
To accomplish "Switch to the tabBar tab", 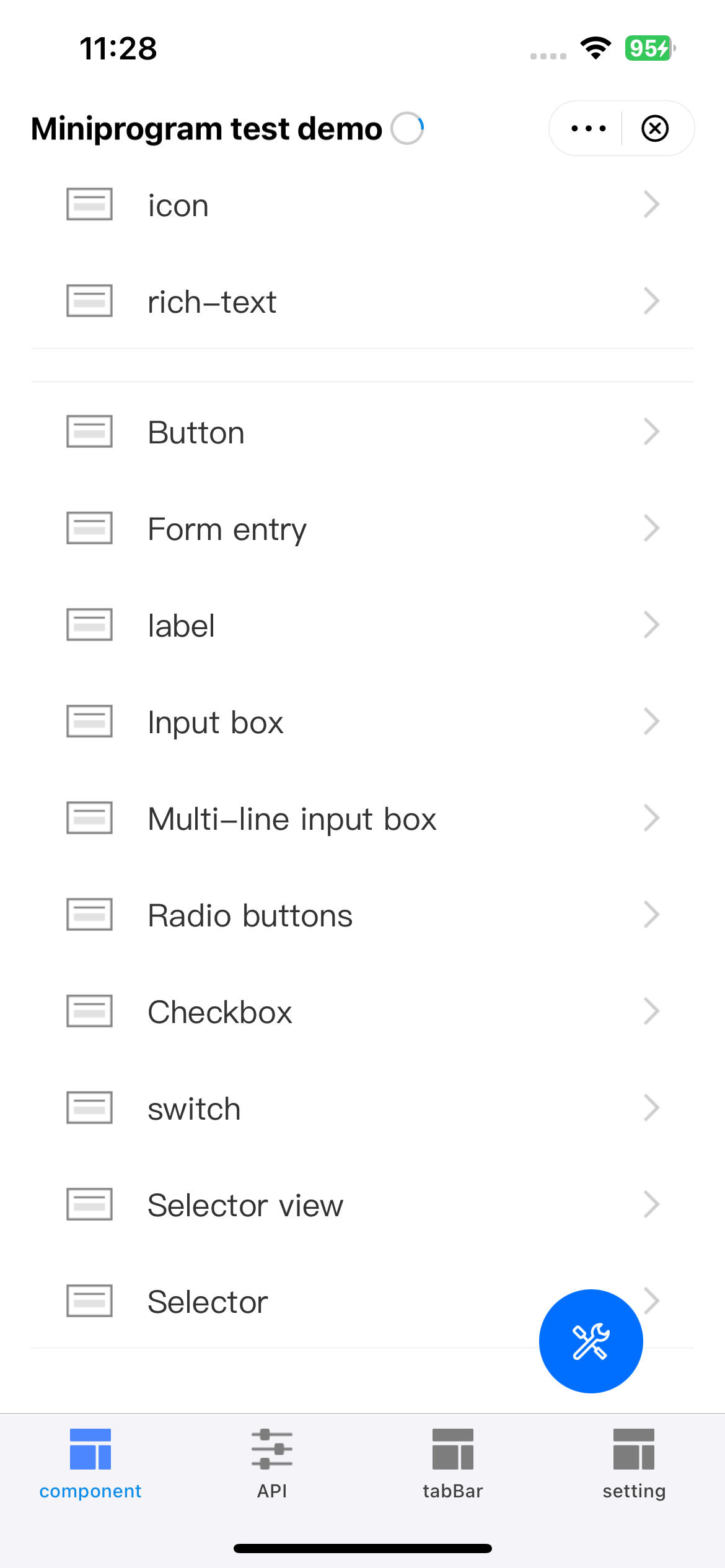I will 453,1464.
